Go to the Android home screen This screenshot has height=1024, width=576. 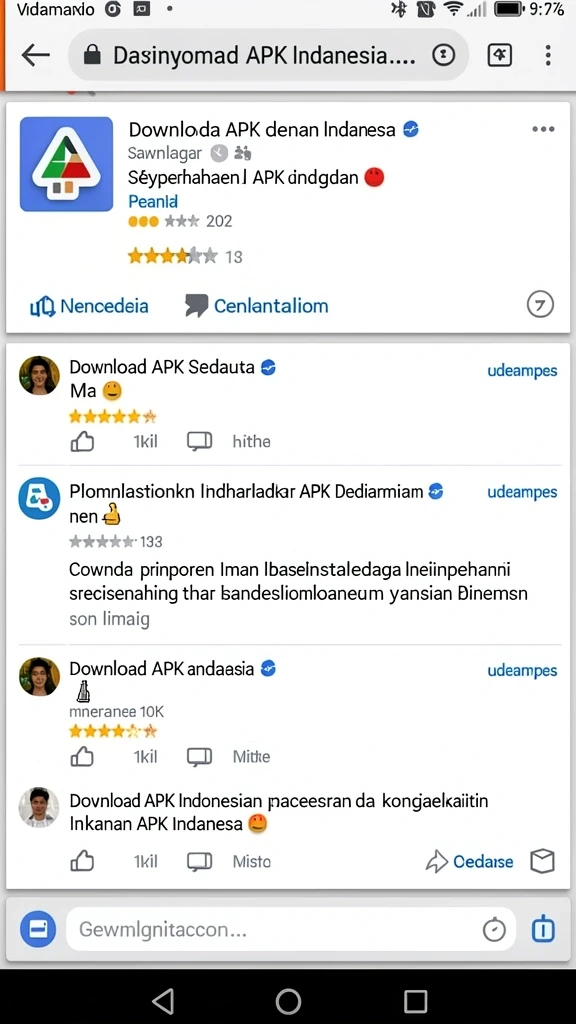pos(288,1000)
